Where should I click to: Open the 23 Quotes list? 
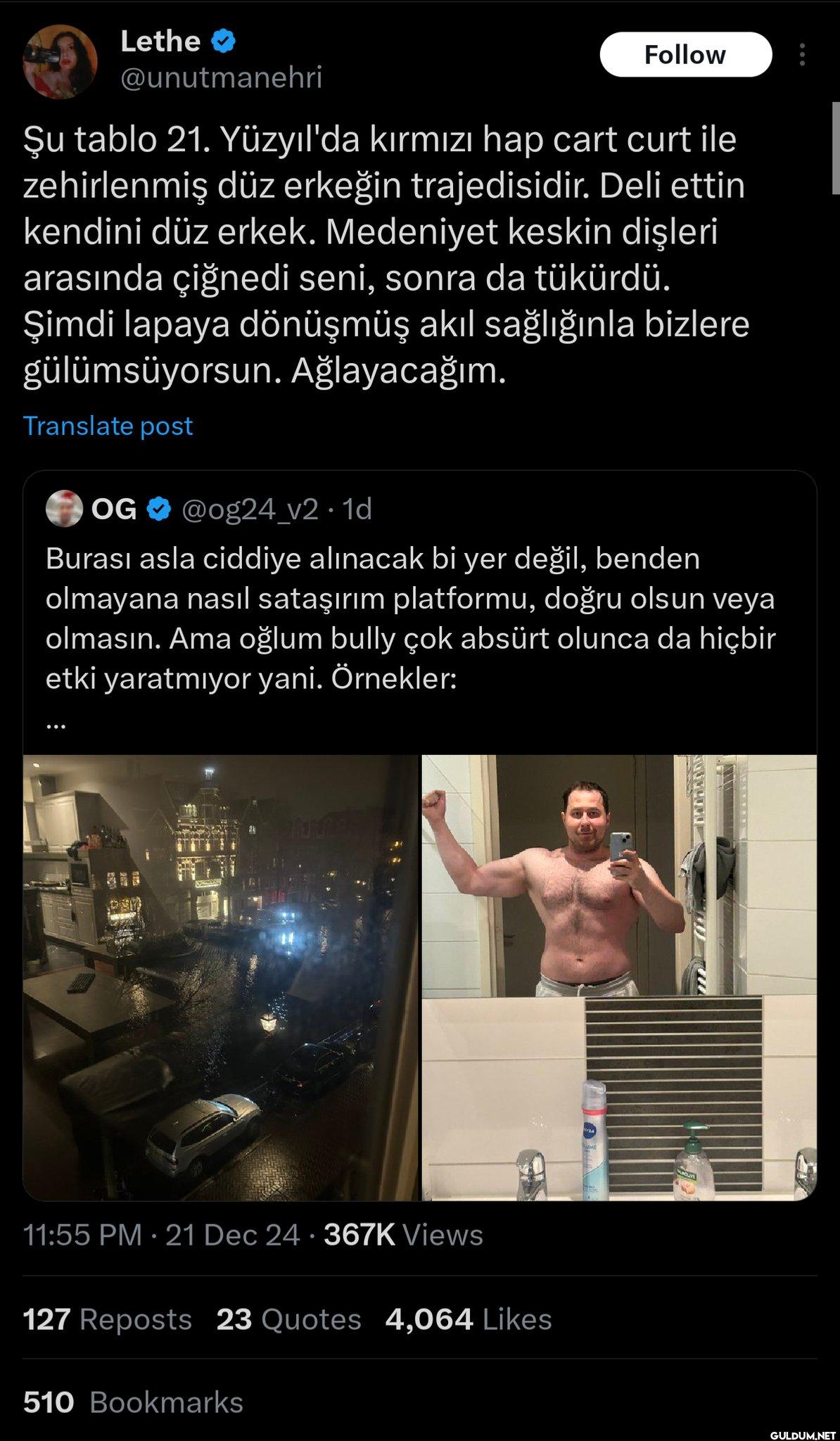pos(288,1319)
